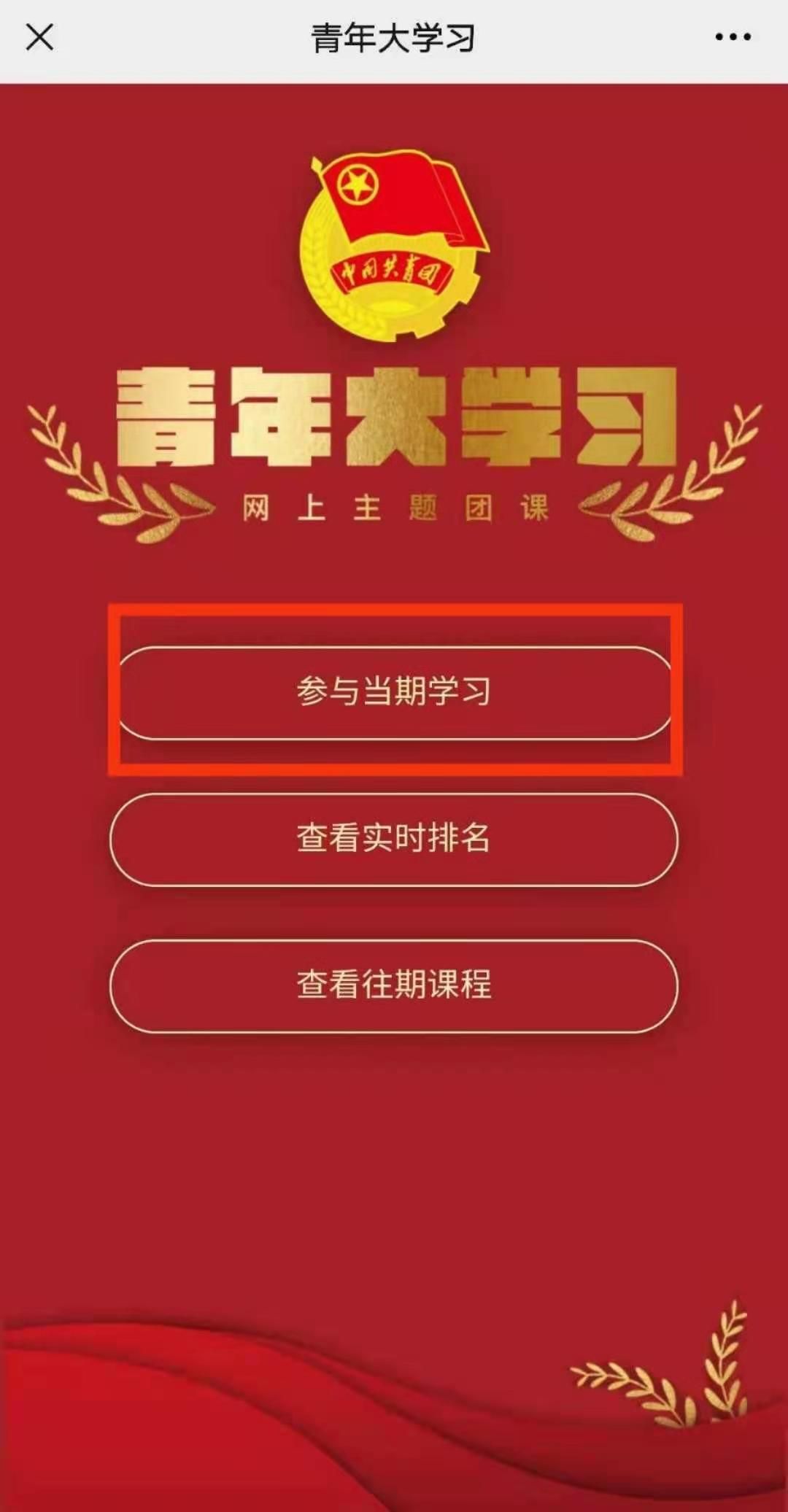The height and width of the screenshot is (1512, 788).
Task: View past courses via 查看往期课程
Action: pyautogui.click(x=394, y=985)
